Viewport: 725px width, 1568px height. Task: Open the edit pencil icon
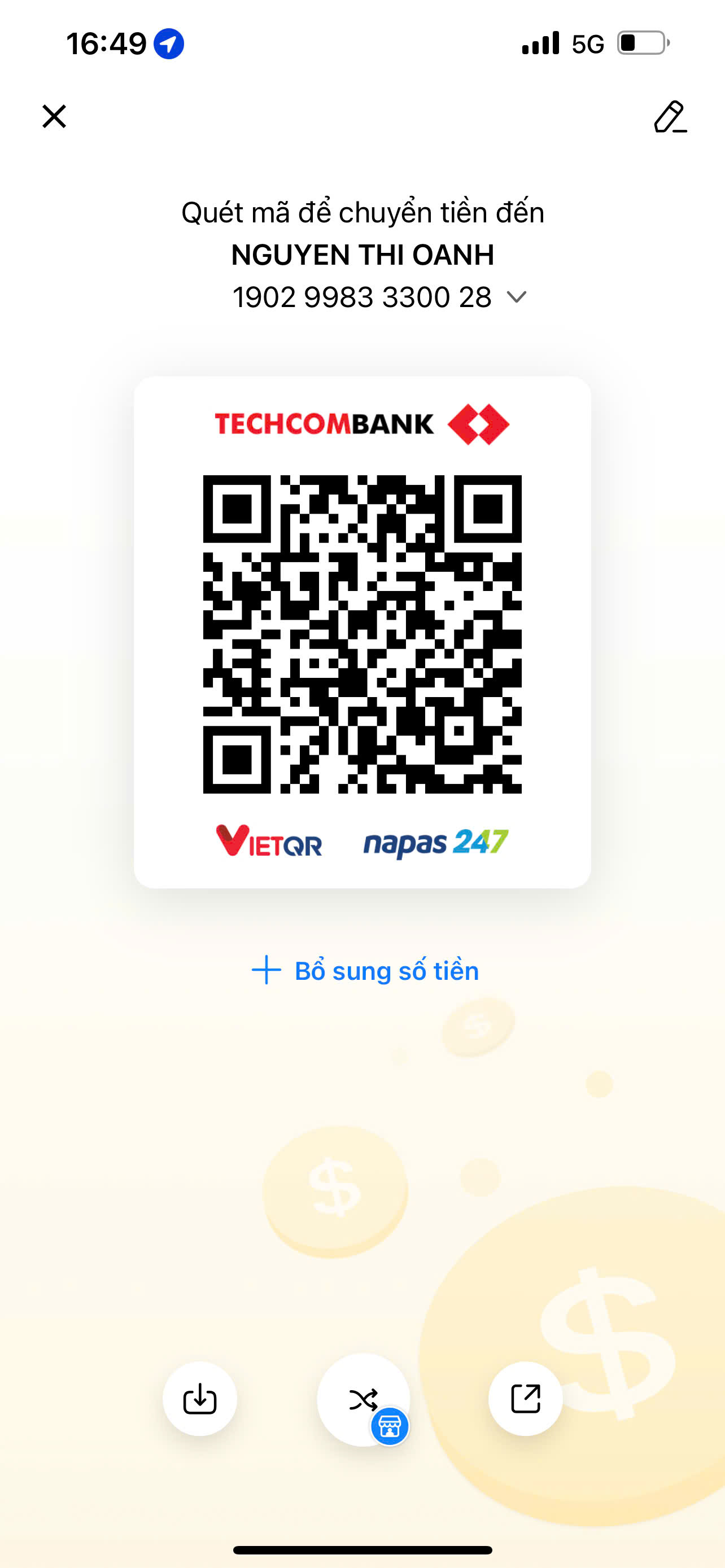pos(670,117)
